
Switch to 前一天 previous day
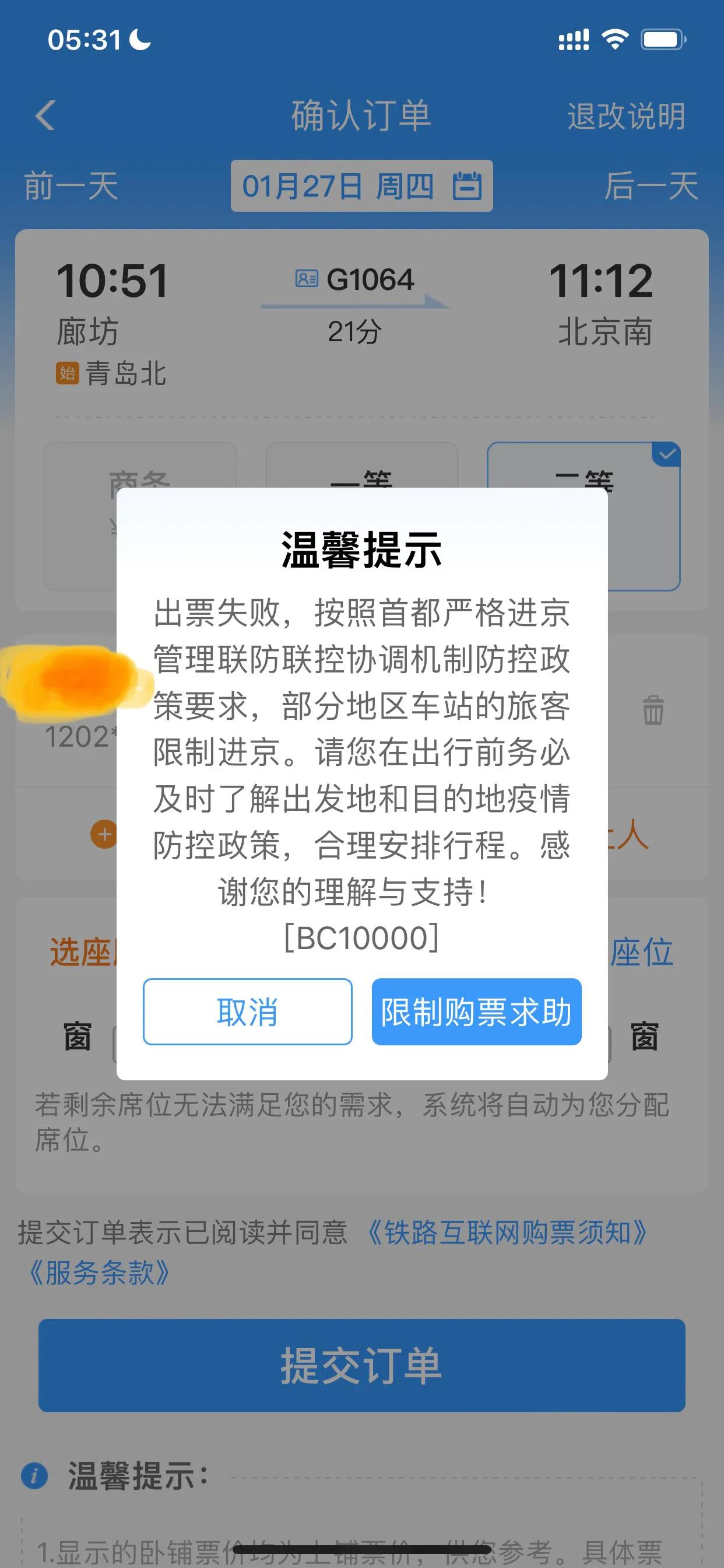pos(72,187)
